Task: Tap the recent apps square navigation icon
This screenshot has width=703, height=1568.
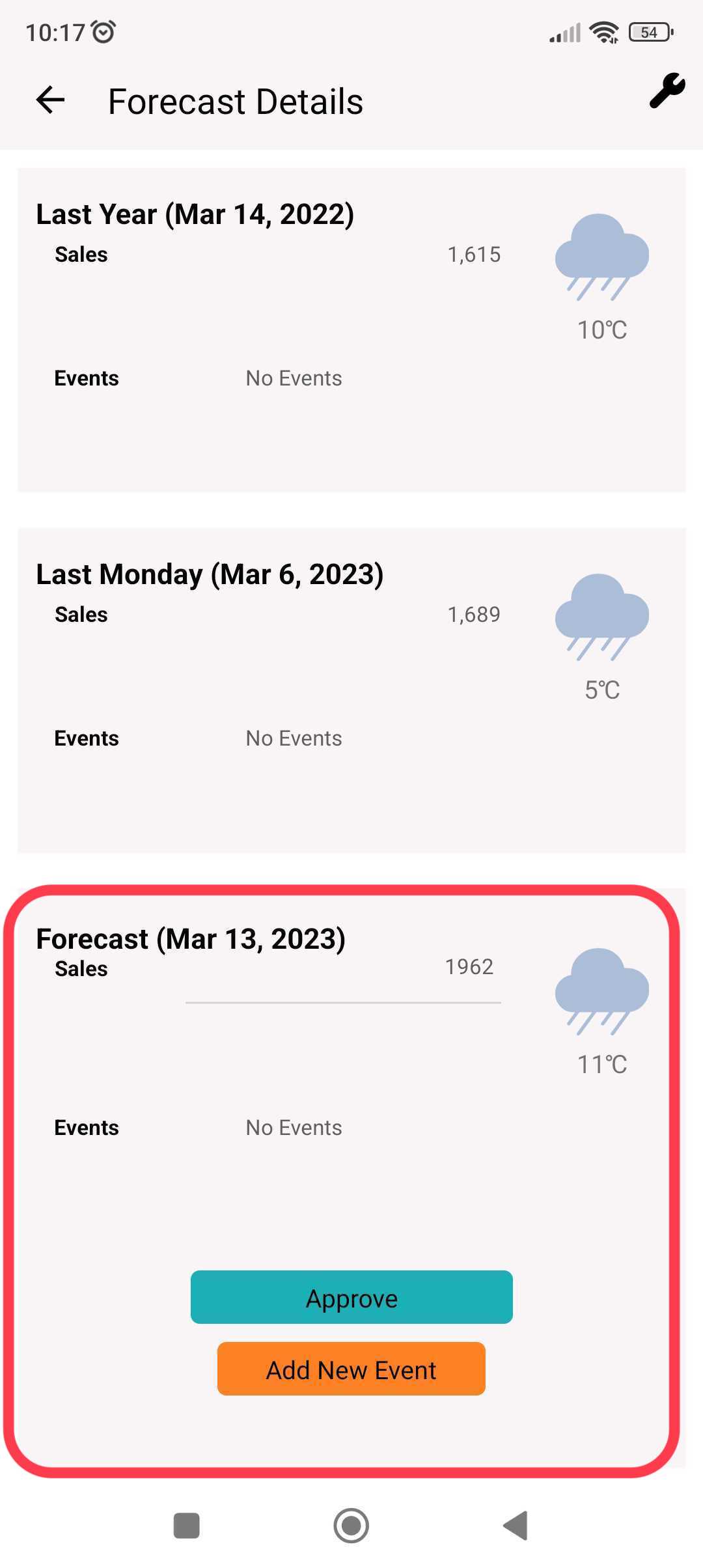Action: [186, 1525]
